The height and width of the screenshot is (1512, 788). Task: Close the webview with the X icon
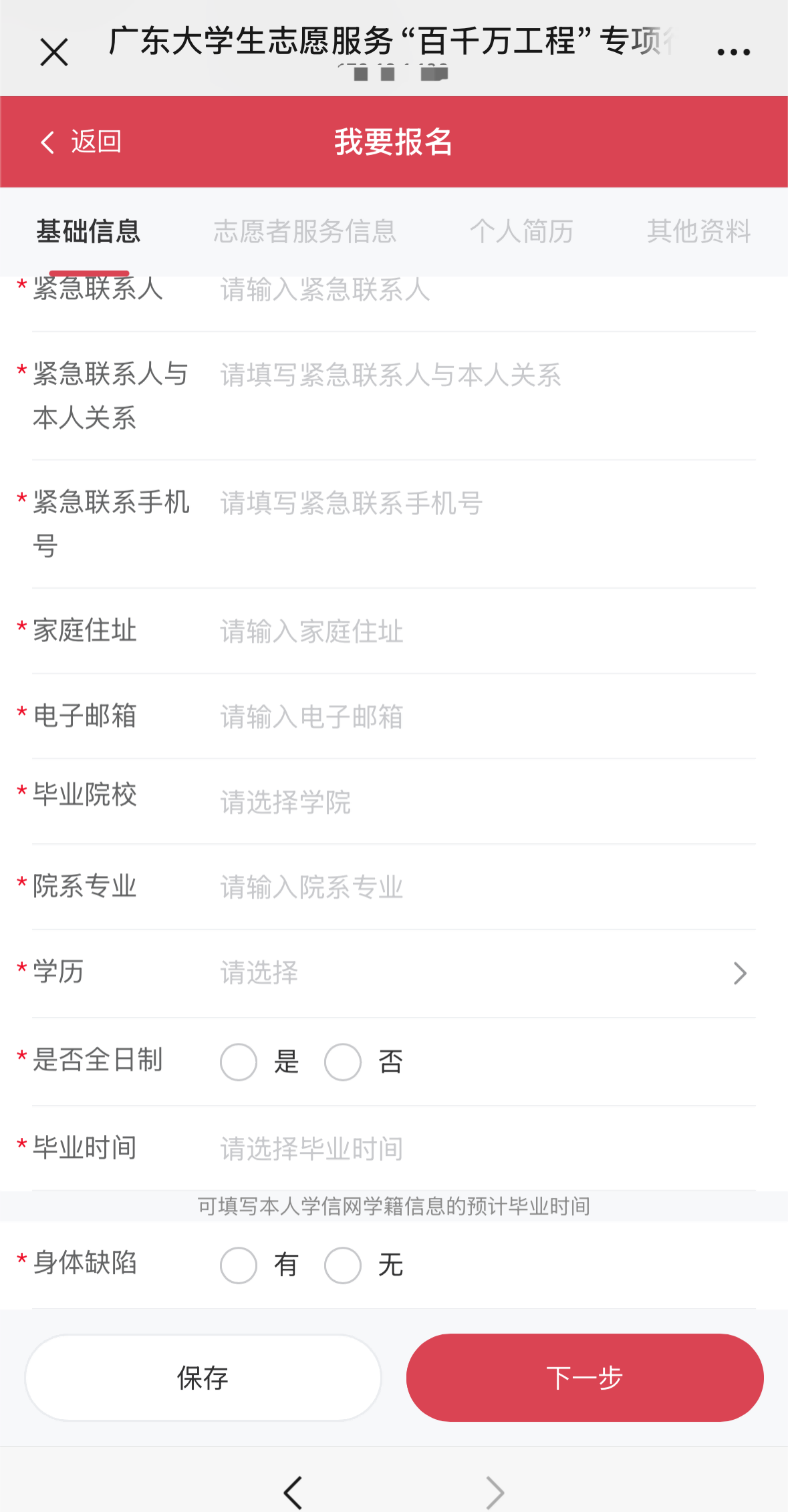coord(54,52)
